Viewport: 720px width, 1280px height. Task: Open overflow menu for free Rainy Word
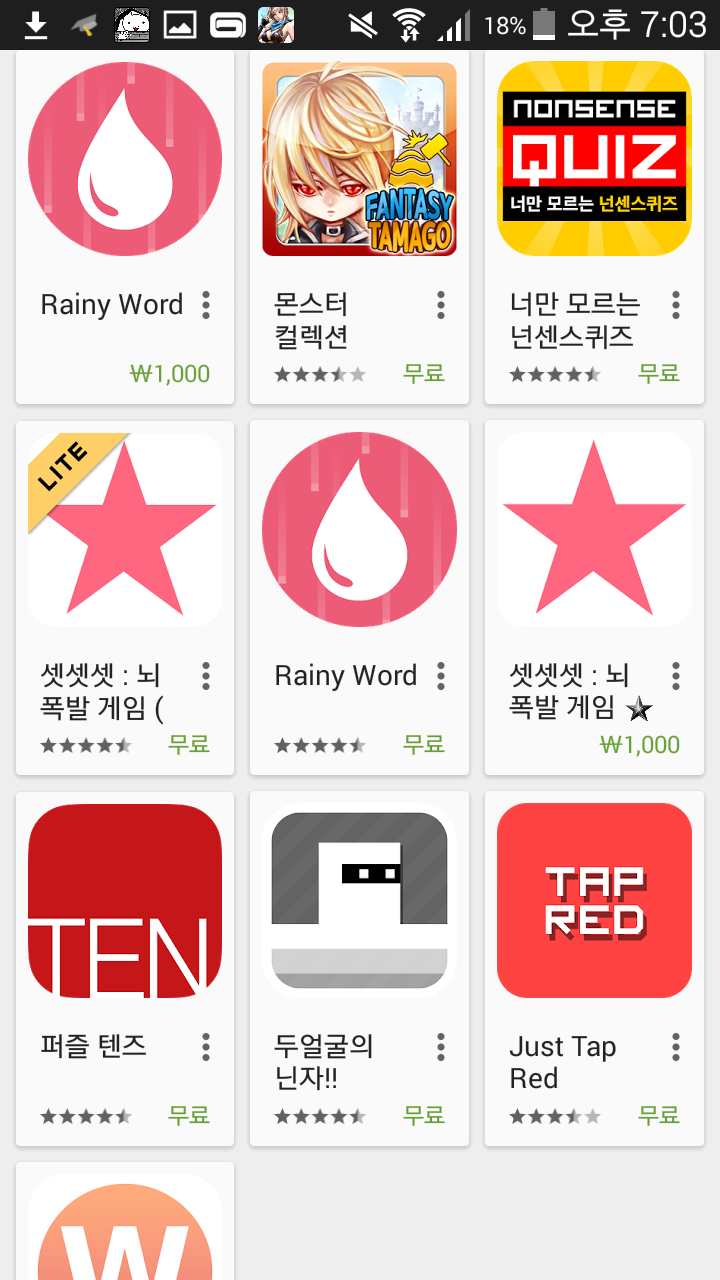pyautogui.click(x=441, y=676)
